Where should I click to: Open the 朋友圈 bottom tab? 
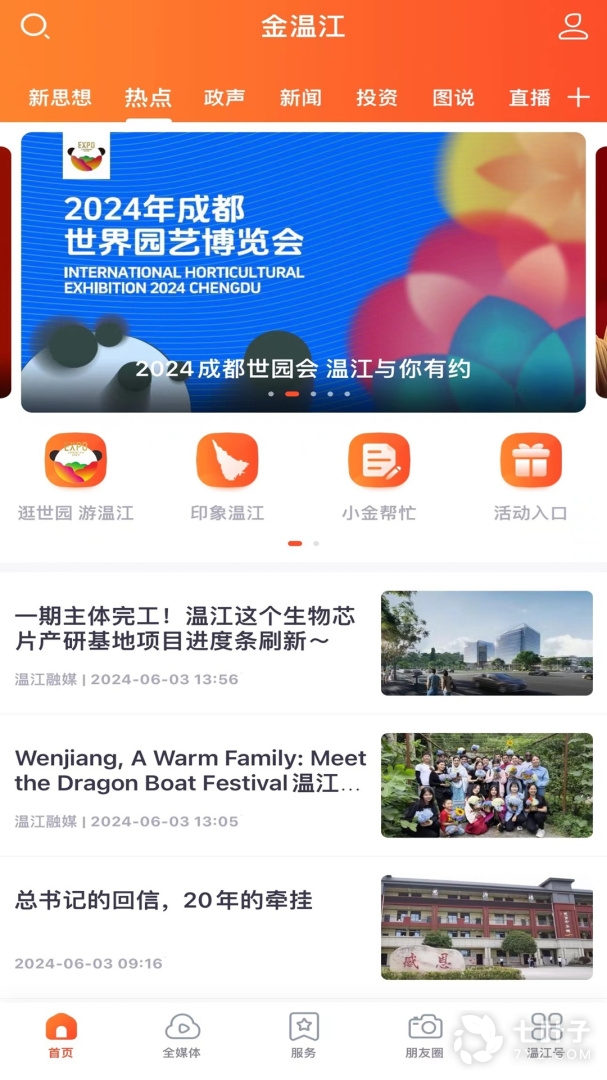tap(425, 1036)
